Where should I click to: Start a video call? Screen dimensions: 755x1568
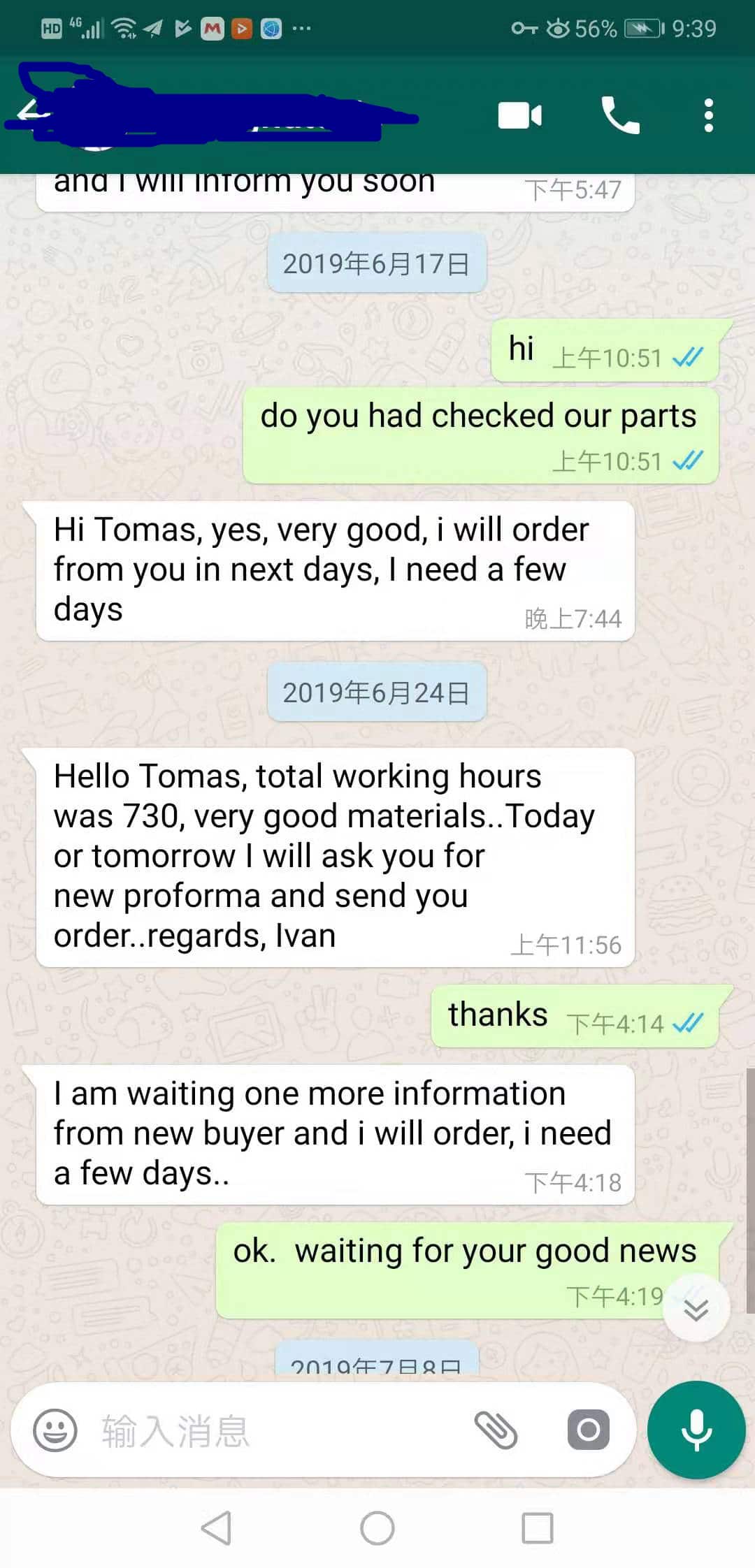(x=519, y=116)
